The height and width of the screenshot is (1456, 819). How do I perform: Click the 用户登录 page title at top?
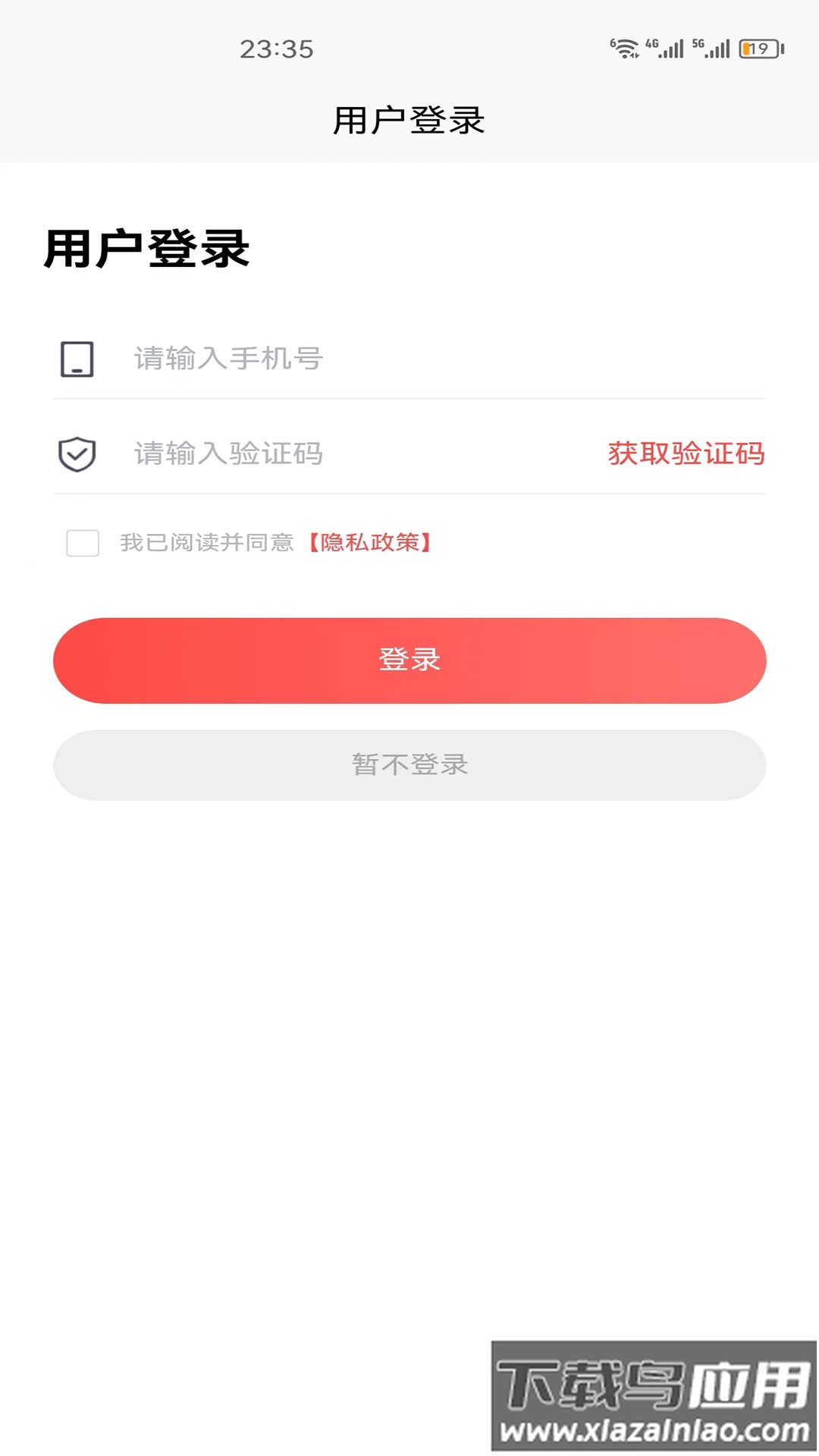coord(409,119)
